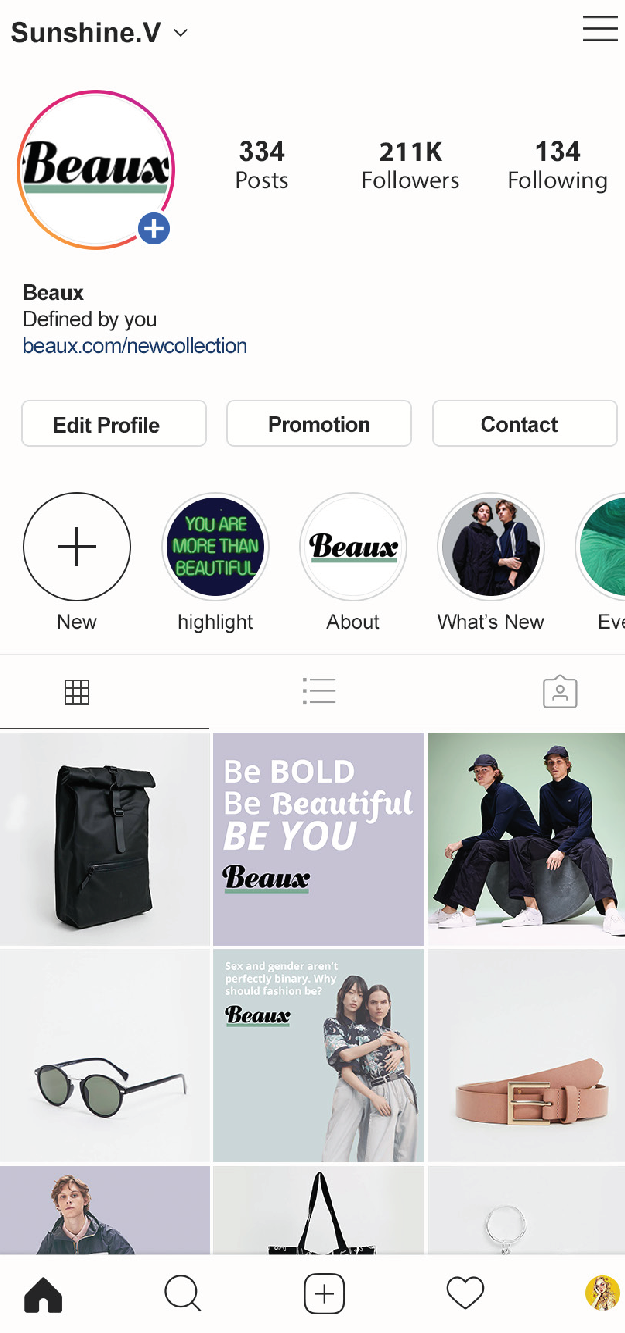
Task: Open the activity heart tab
Action: pos(465,1294)
